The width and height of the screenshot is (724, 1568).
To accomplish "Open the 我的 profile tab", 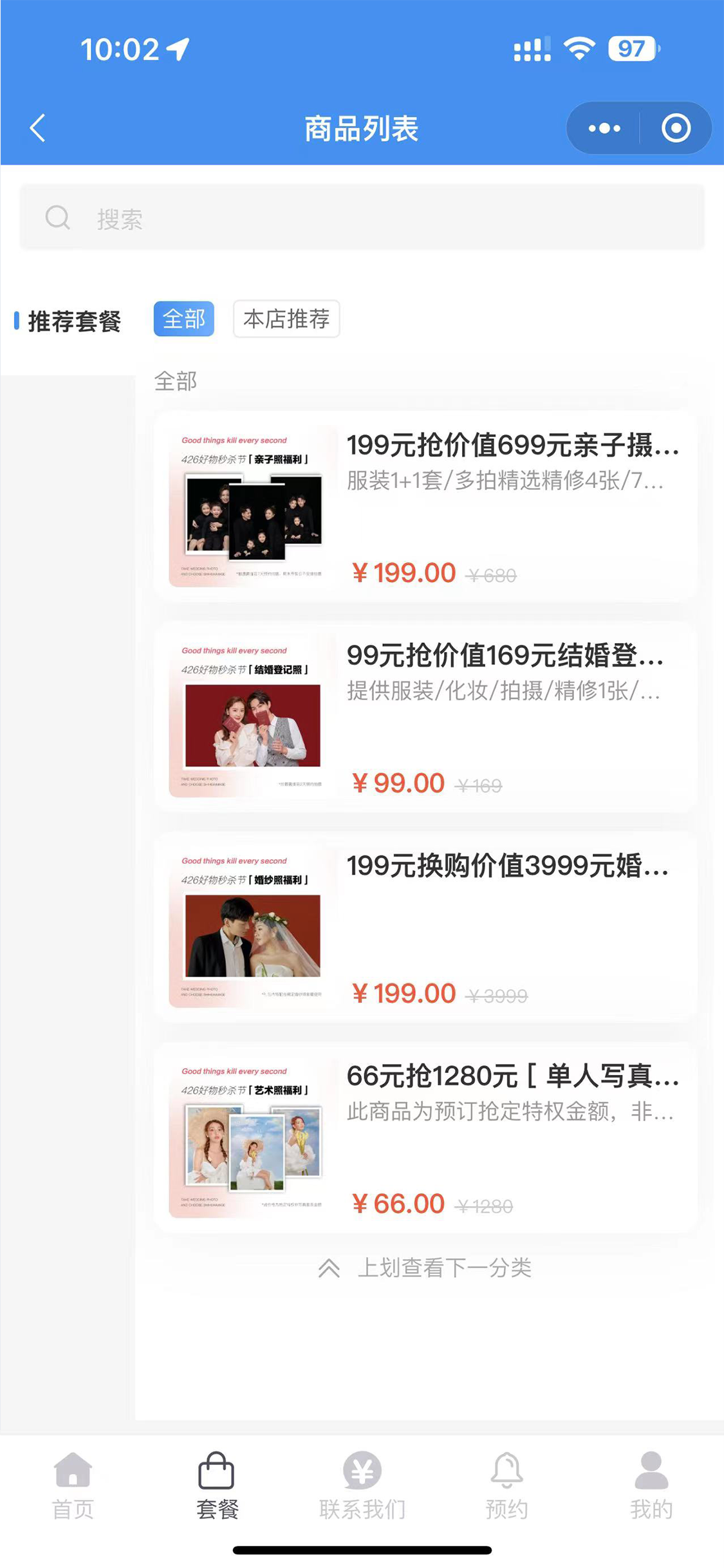I will point(651,1485).
